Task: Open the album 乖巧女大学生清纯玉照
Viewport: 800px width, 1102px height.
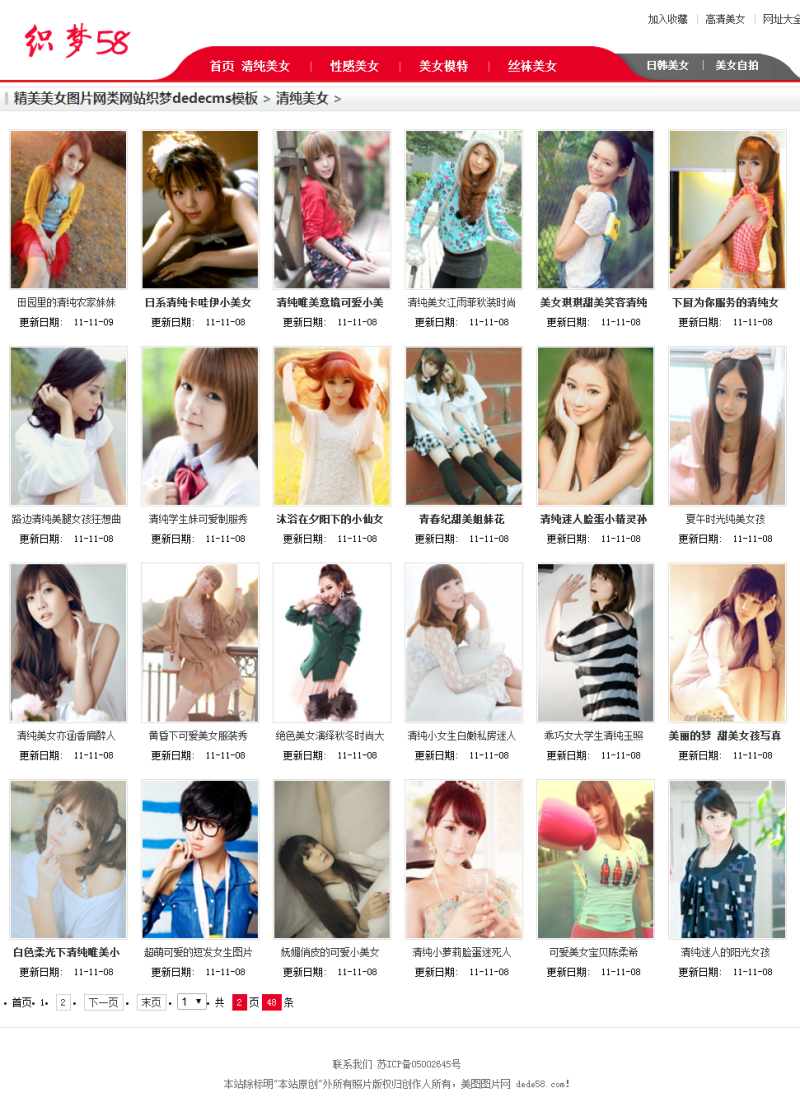Action: (x=594, y=735)
